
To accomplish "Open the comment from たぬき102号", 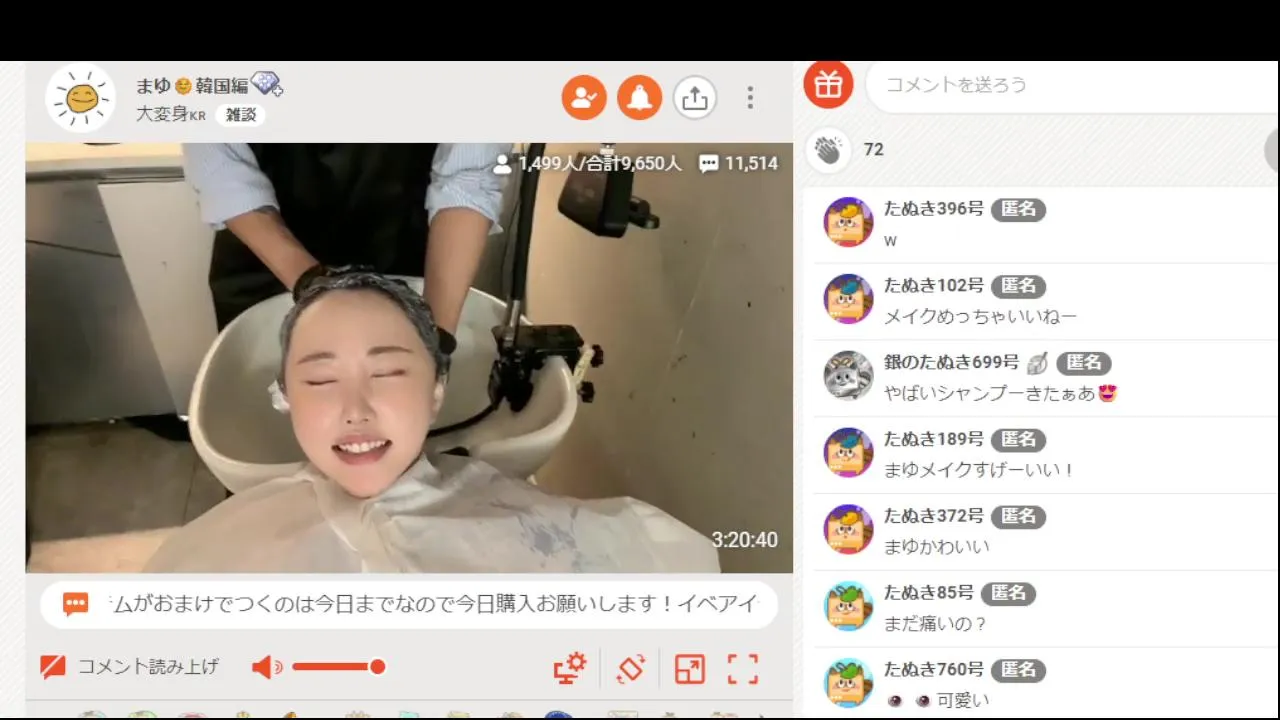I will 980,316.
